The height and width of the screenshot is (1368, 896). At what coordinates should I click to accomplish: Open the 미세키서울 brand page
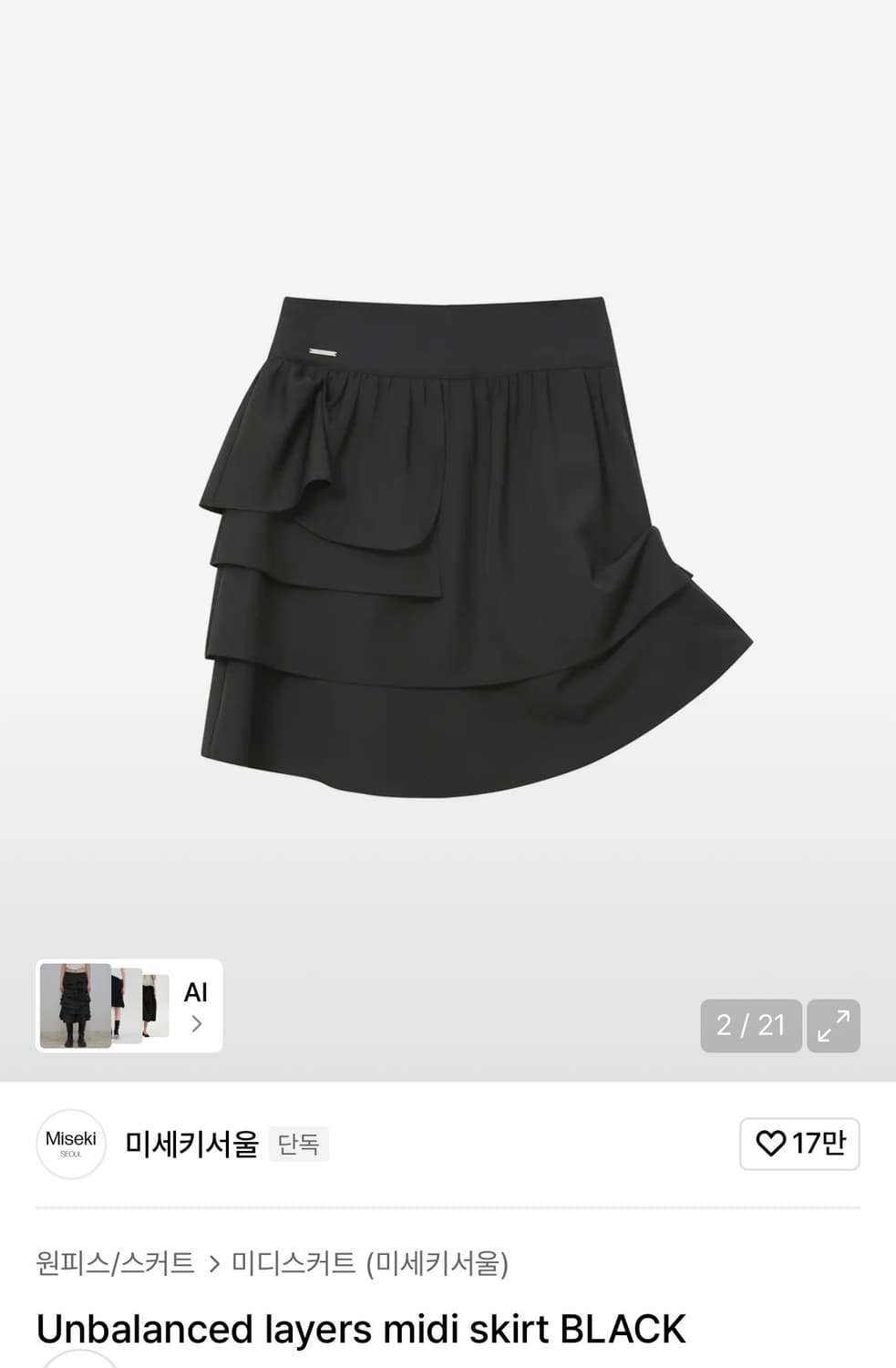tap(191, 1144)
